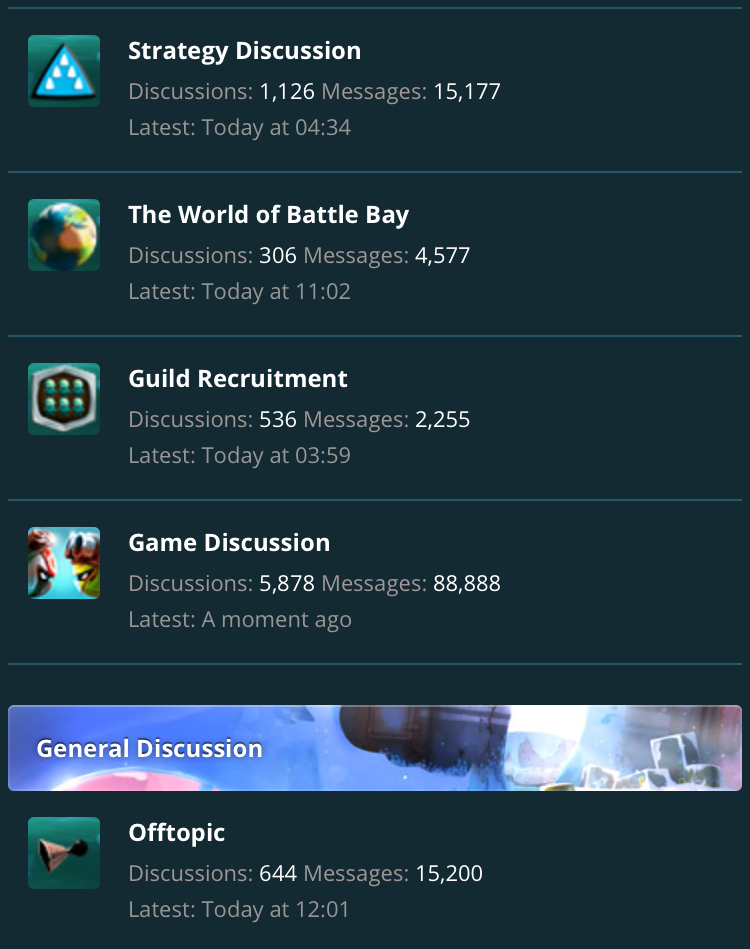This screenshot has height=949, width=750.
Task: Open The World of Battle Bay forum
Action: point(268,215)
